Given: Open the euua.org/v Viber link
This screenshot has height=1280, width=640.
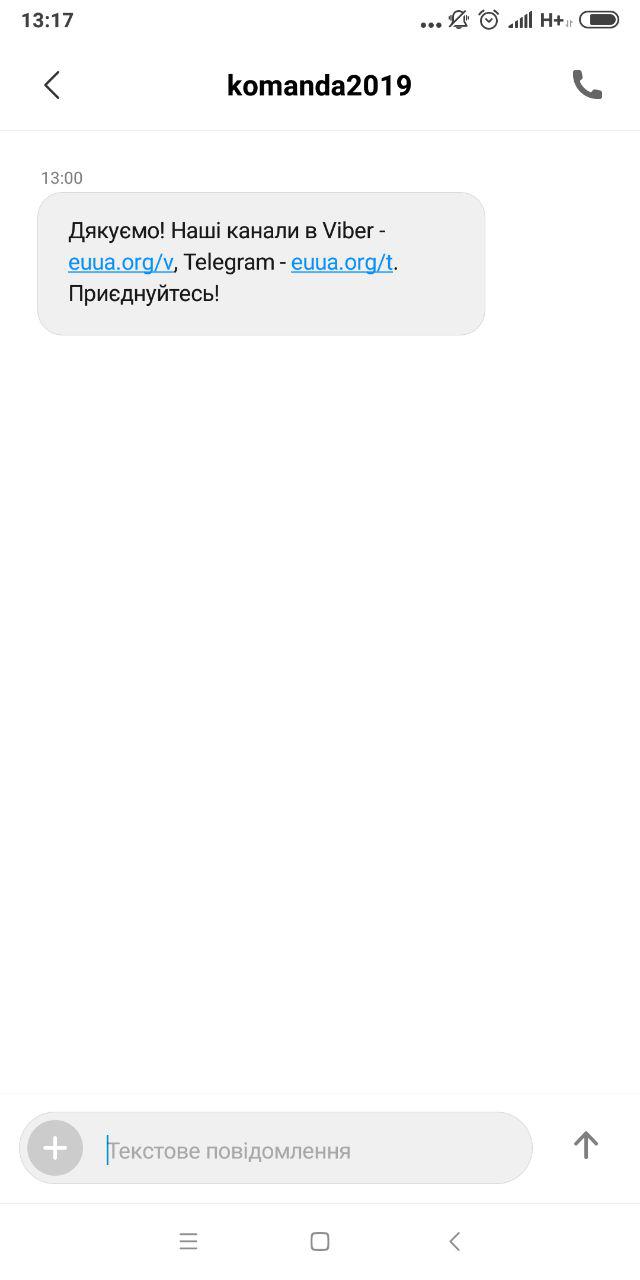Looking at the screenshot, I should [120, 263].
